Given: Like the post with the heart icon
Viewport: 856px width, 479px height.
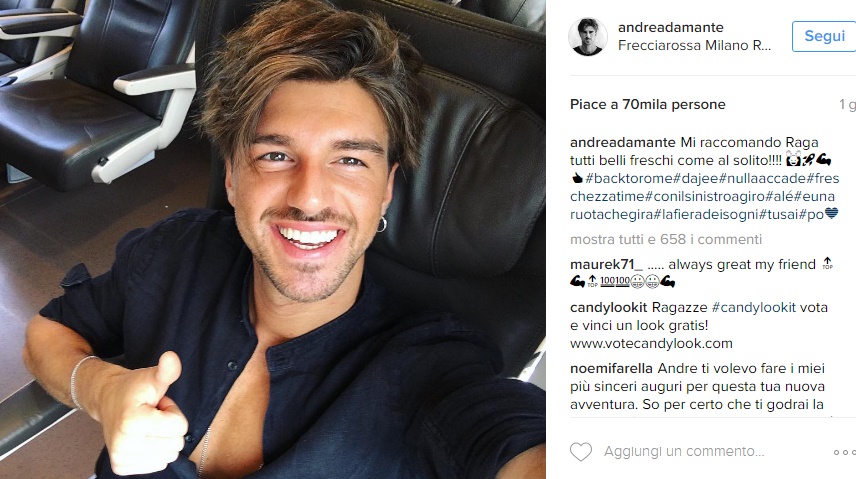Looking at the screenshot, I should tap(581, 452).
